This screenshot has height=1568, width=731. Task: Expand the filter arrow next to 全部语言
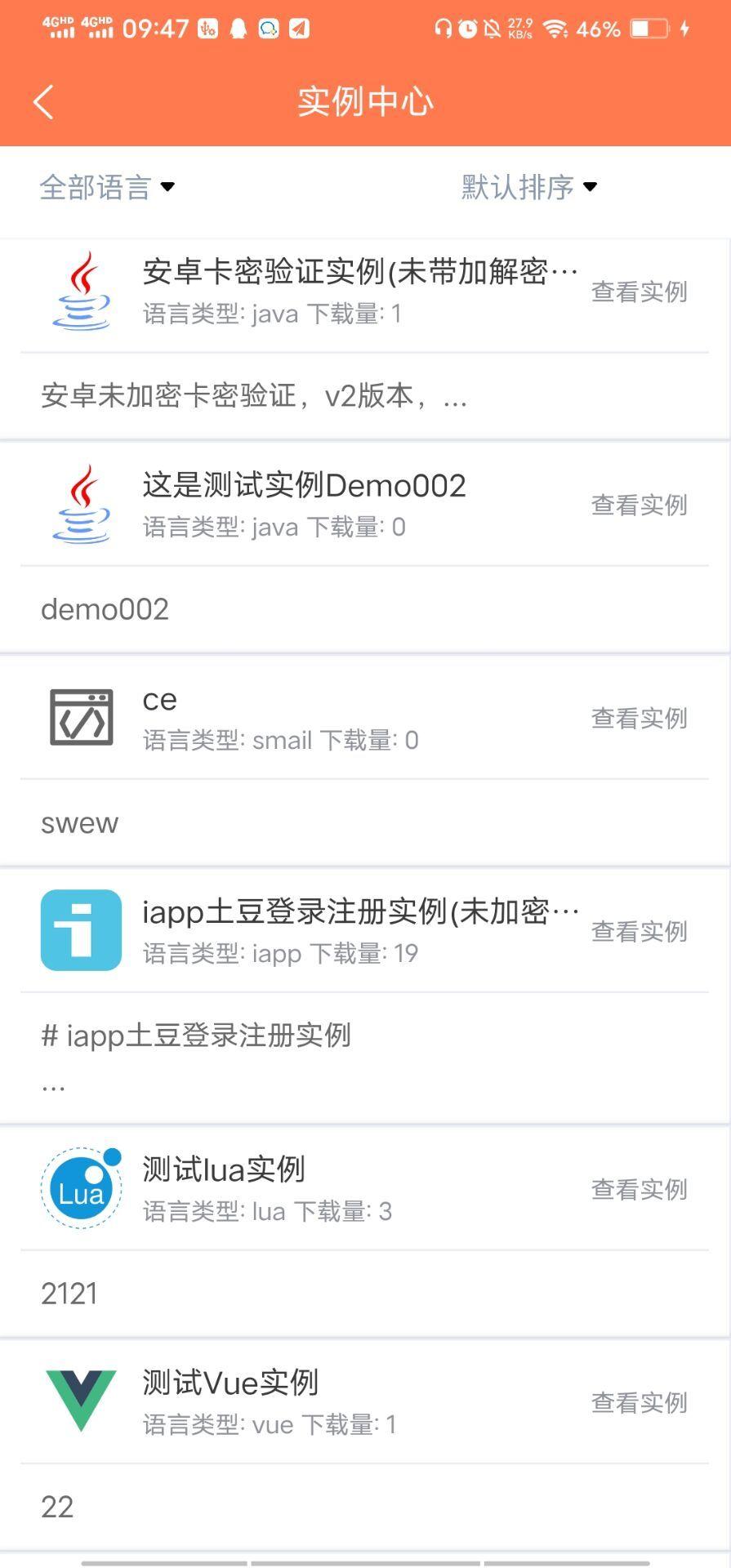coord(167,188)
